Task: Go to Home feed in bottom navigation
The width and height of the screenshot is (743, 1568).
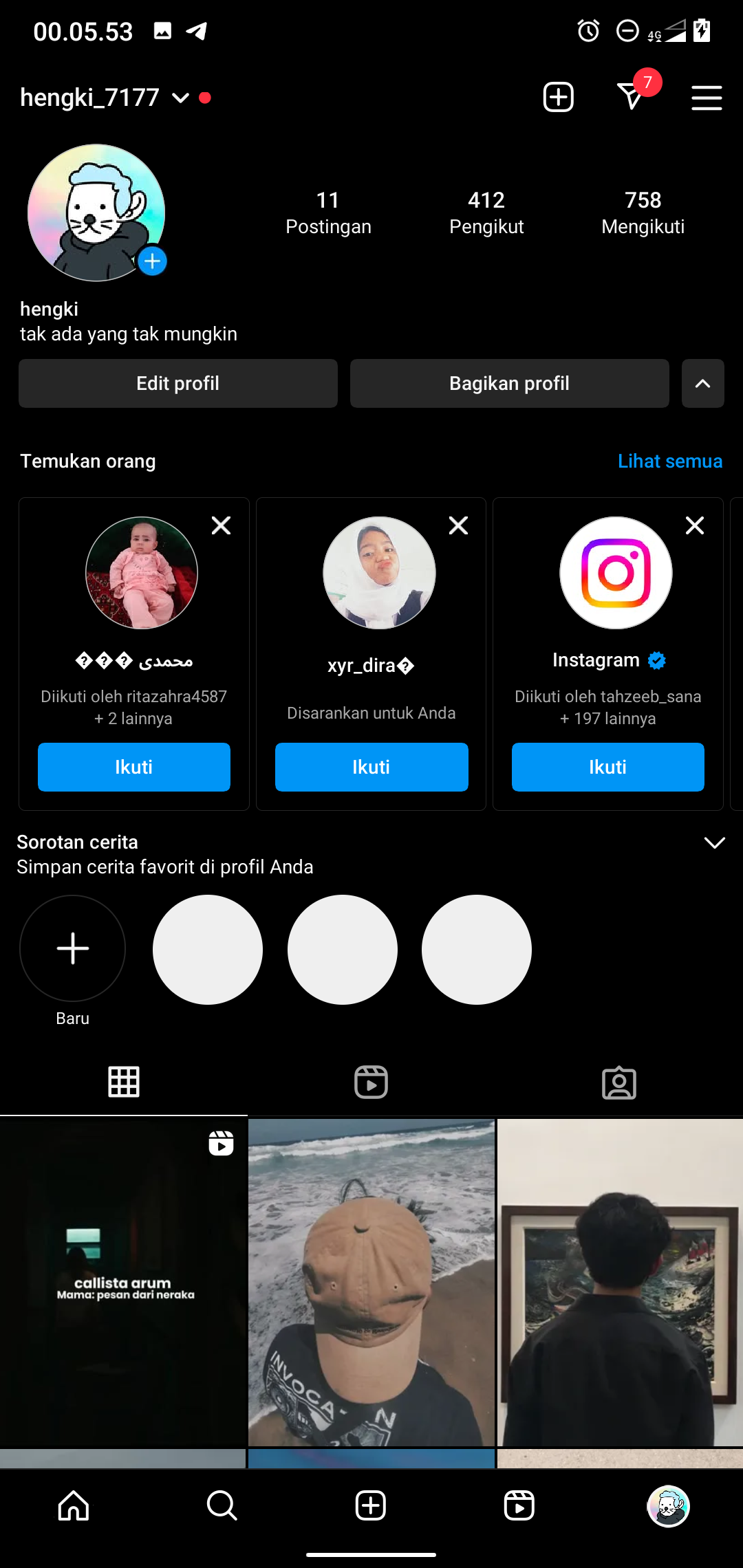Action: 74,1505
